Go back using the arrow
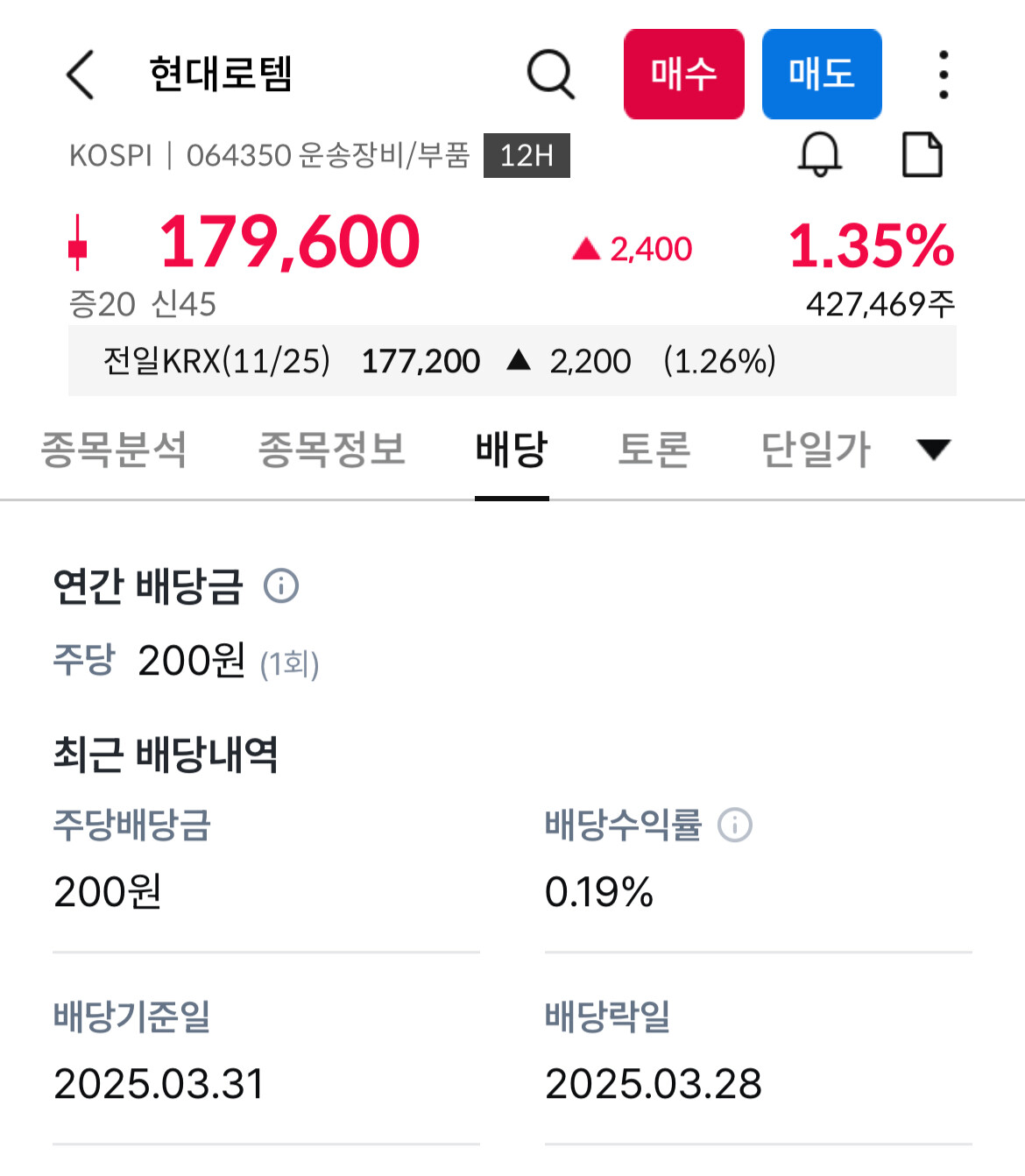Viewport: 1025px width, 1176px height. point(81,74)
